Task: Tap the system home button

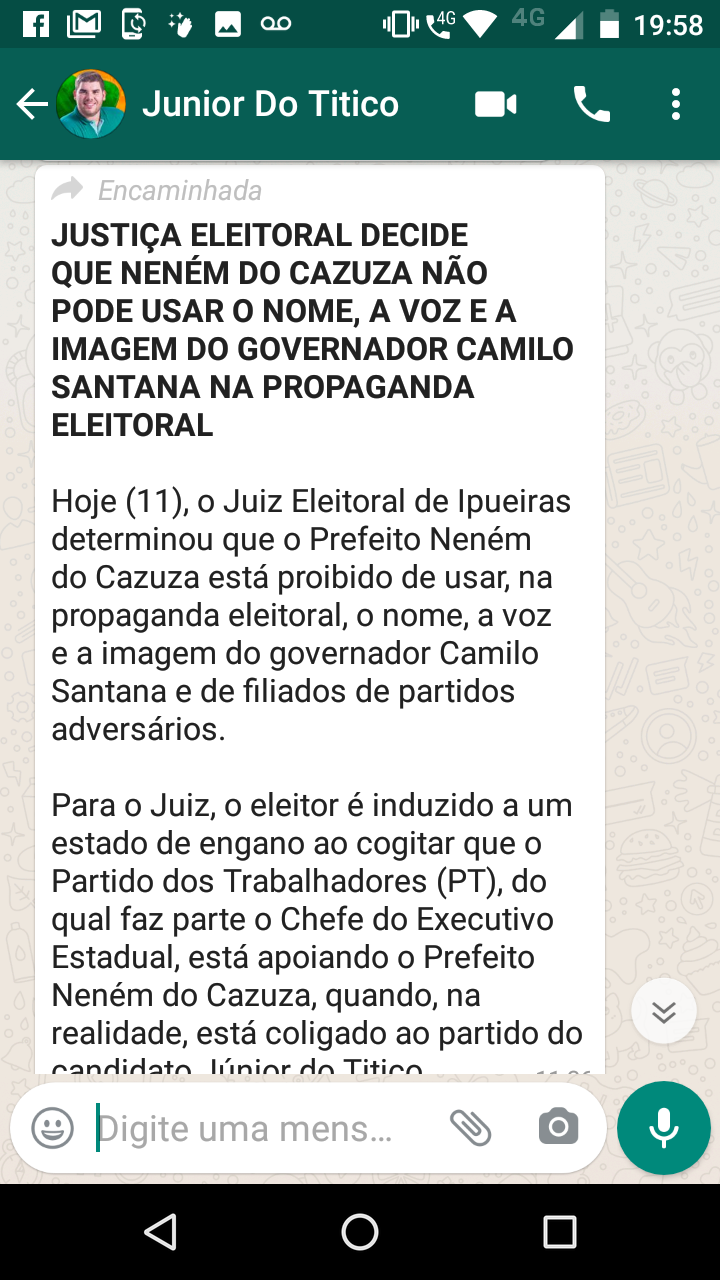Action: pyautogui.click(x=360, y=1232)
